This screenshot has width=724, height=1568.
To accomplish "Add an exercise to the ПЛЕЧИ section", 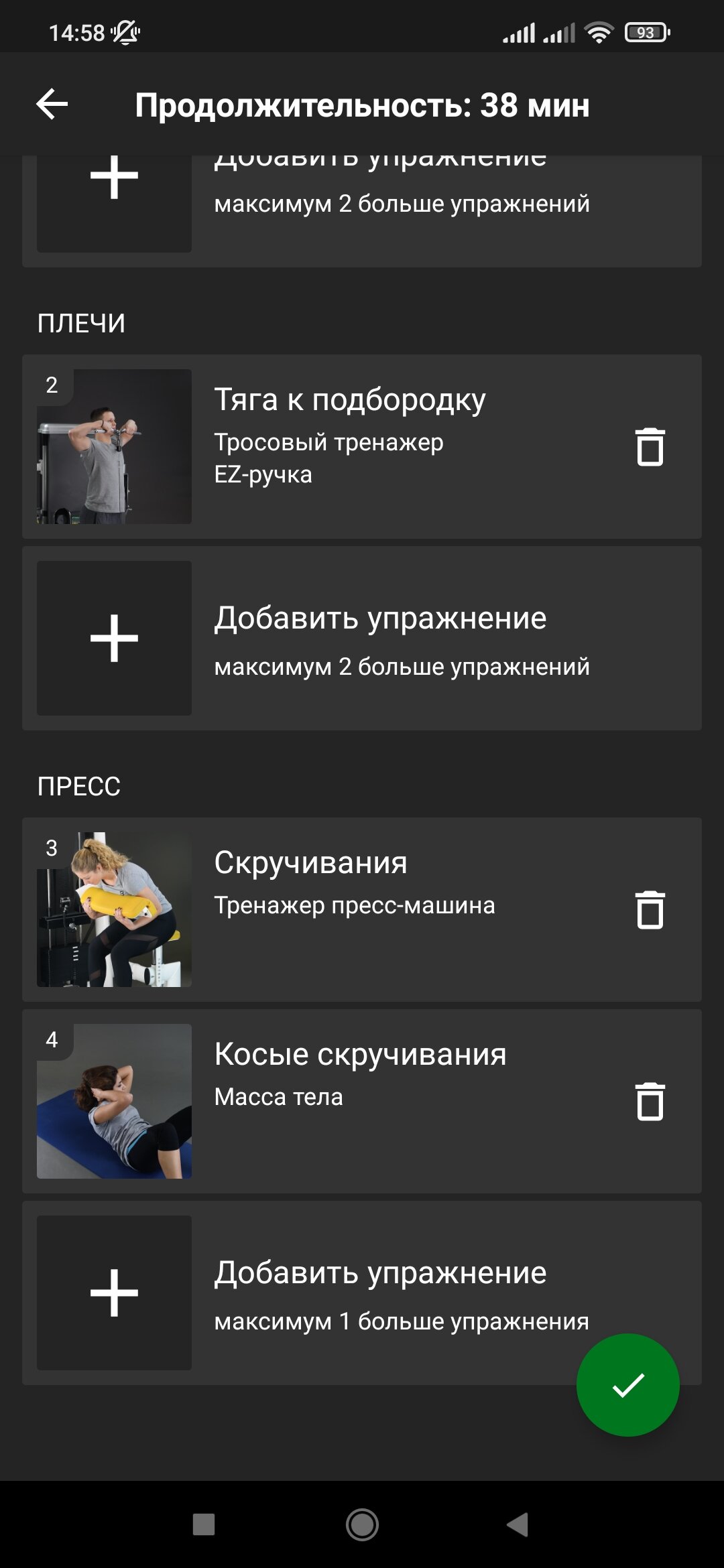I will [362, 638].
